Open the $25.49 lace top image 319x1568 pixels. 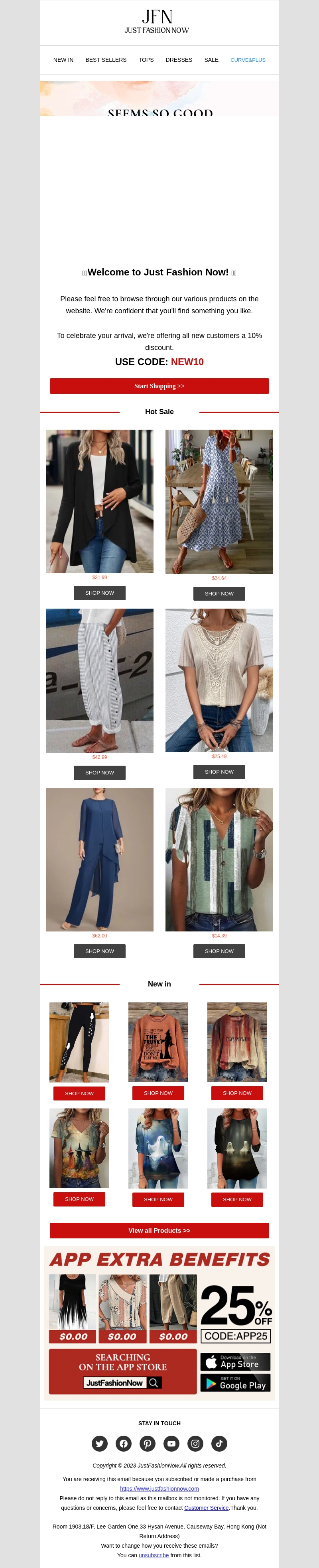pyautogui.click(x=219, y=680)
